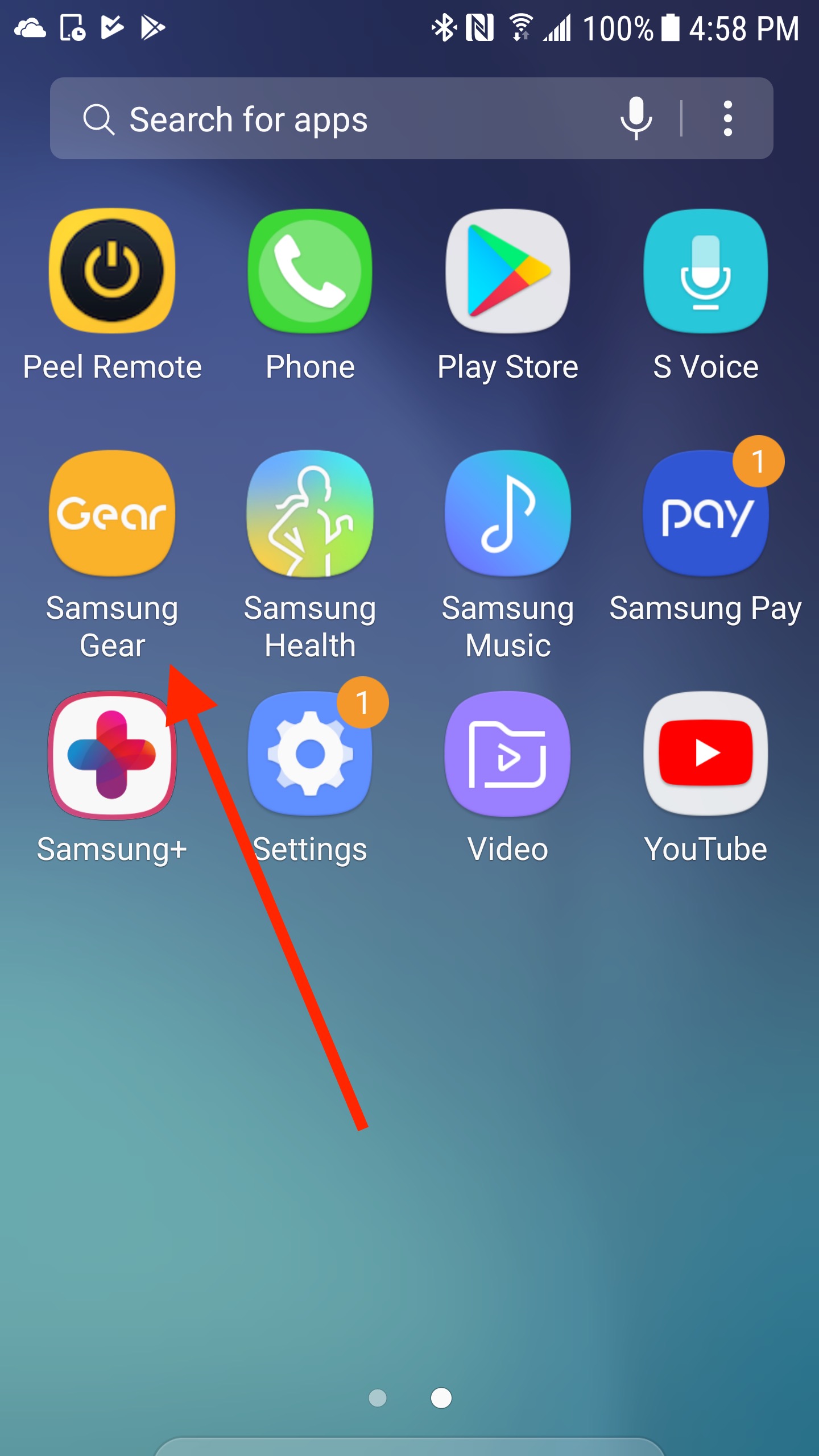Open Settings
The image size is (819, 1456).
[x=310, y=755]
